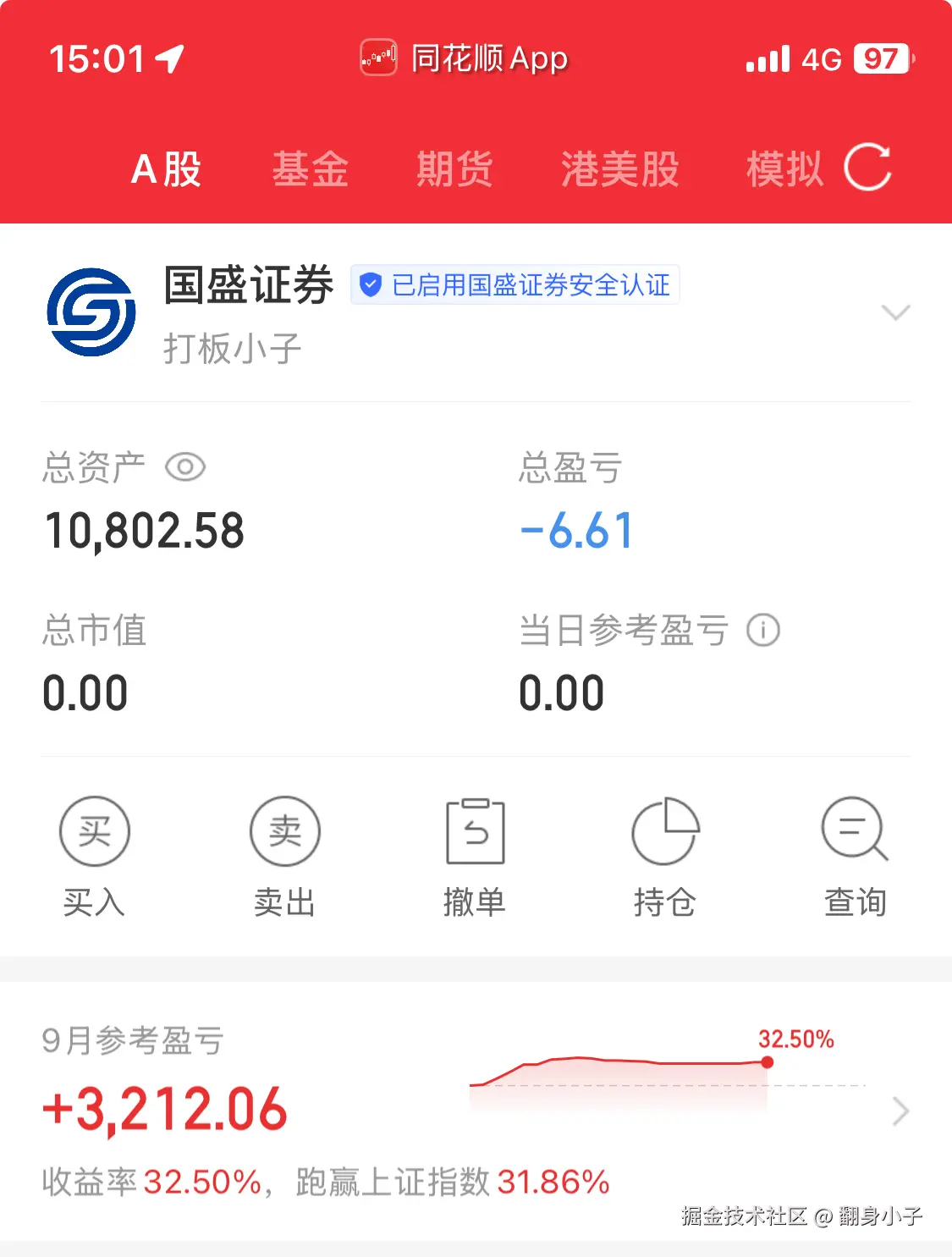Click the security badge 已启用国盛证券安全认证
Screen dimensions: 952x1257
pos(514,286)
